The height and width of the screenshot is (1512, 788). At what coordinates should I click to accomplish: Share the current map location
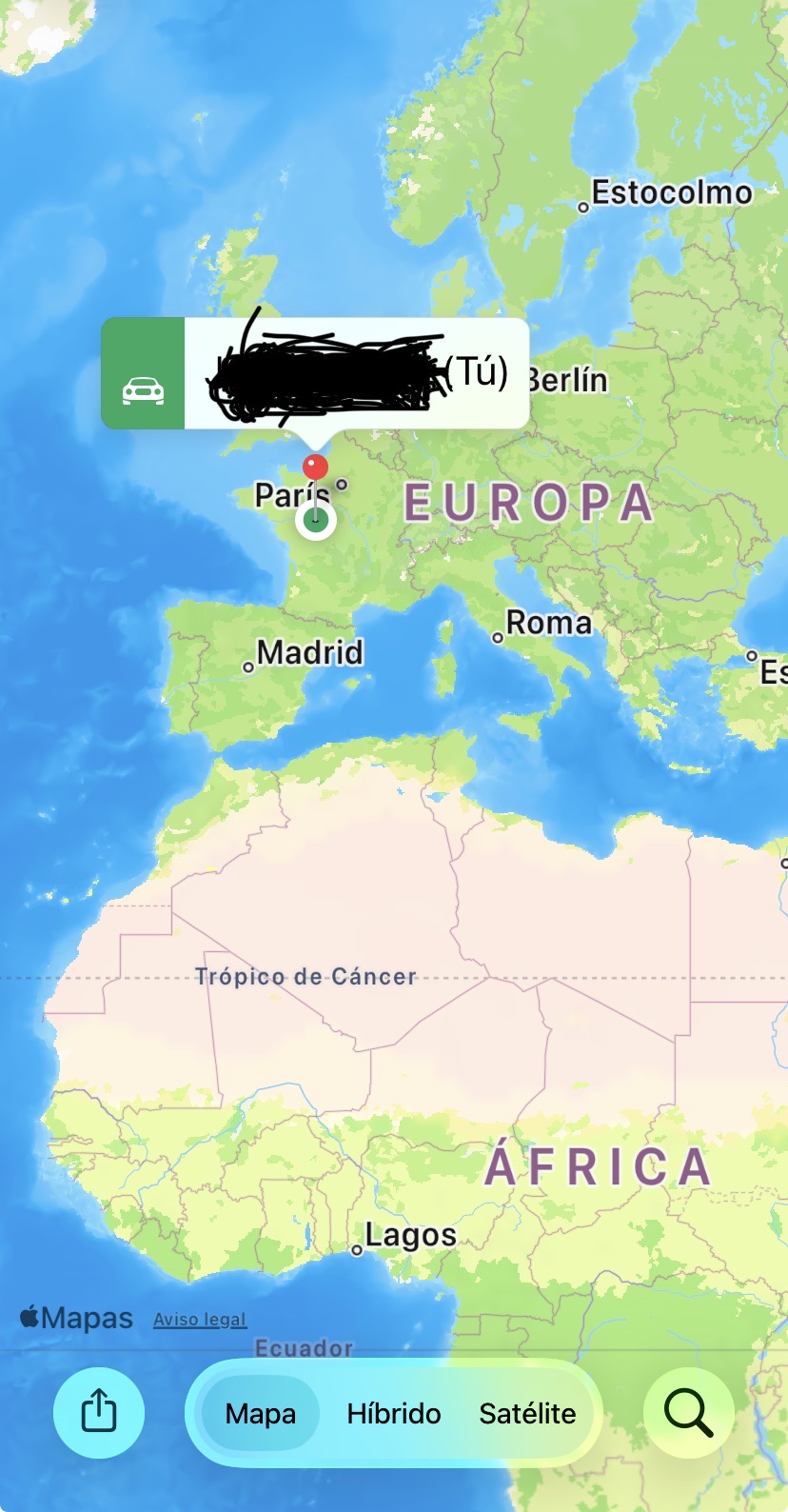pos(98,1412)
